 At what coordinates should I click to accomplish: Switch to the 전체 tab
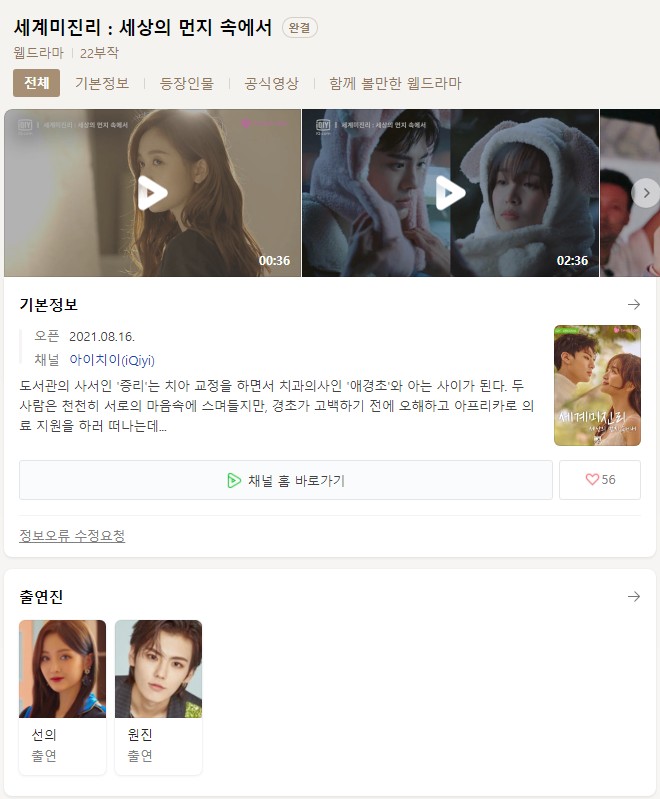click(x=37, y=83)
